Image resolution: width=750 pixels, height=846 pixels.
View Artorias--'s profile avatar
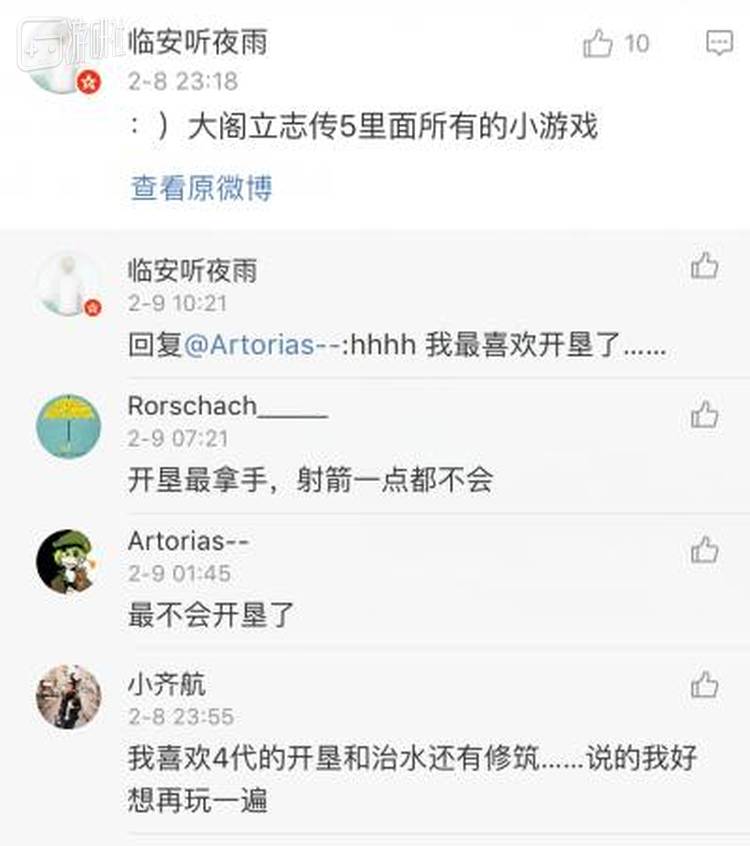tap(68, 561)
